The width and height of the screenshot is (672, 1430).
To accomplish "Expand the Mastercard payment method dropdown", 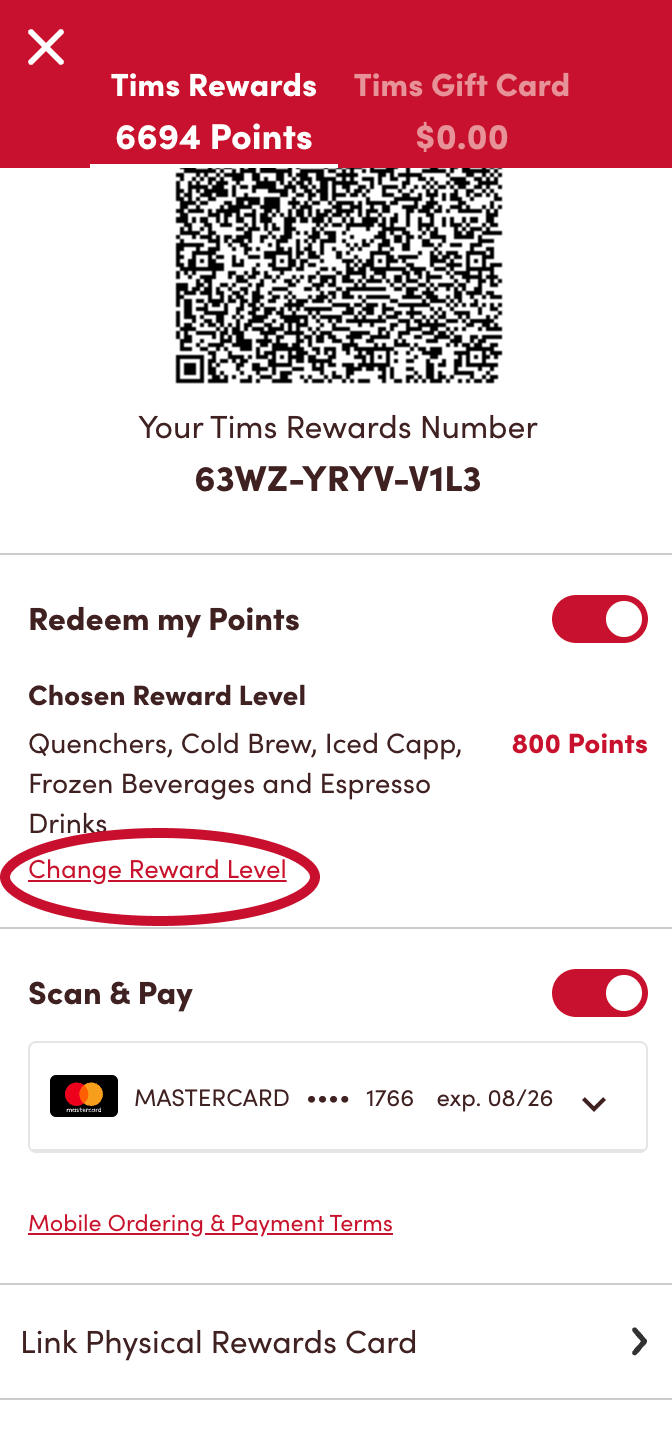I will click(594, 1103).
